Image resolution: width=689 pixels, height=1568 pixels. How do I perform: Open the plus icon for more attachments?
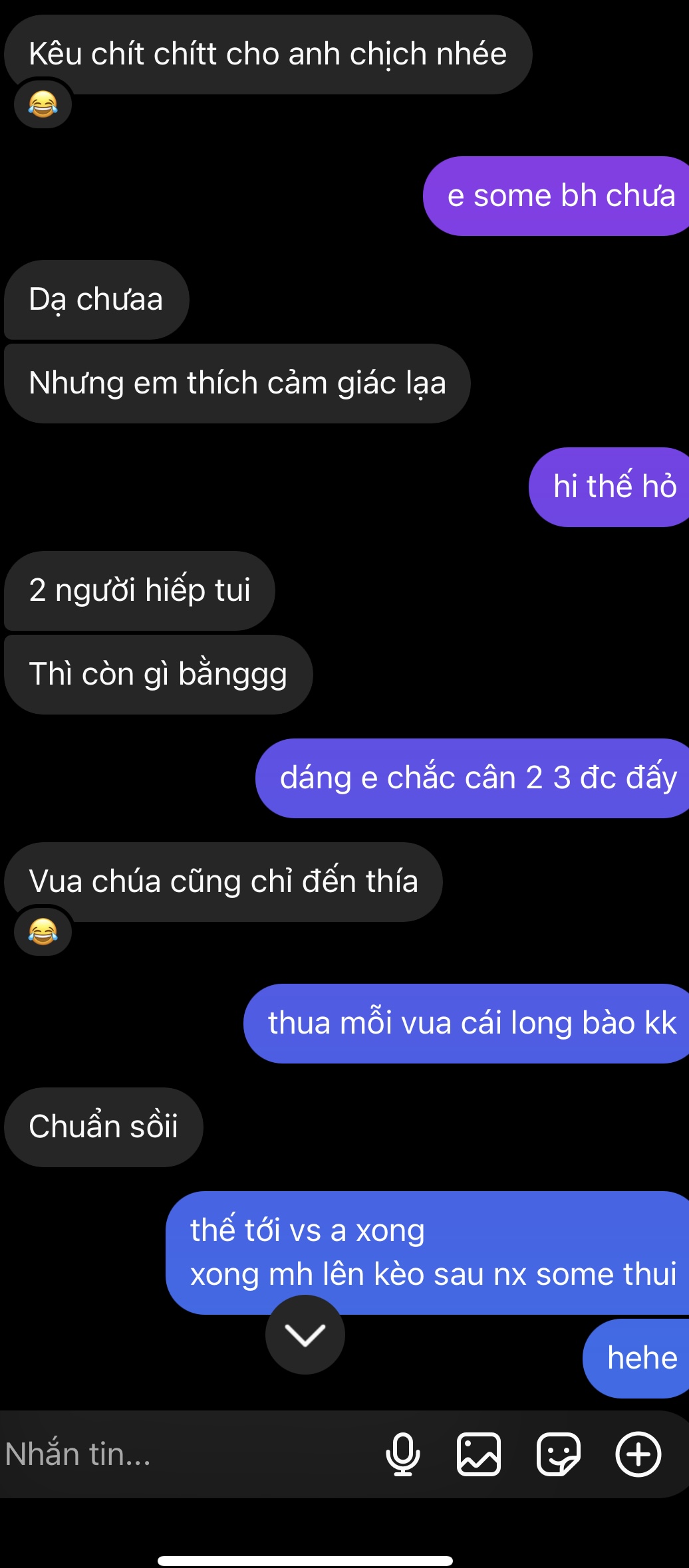(638, 1454)
